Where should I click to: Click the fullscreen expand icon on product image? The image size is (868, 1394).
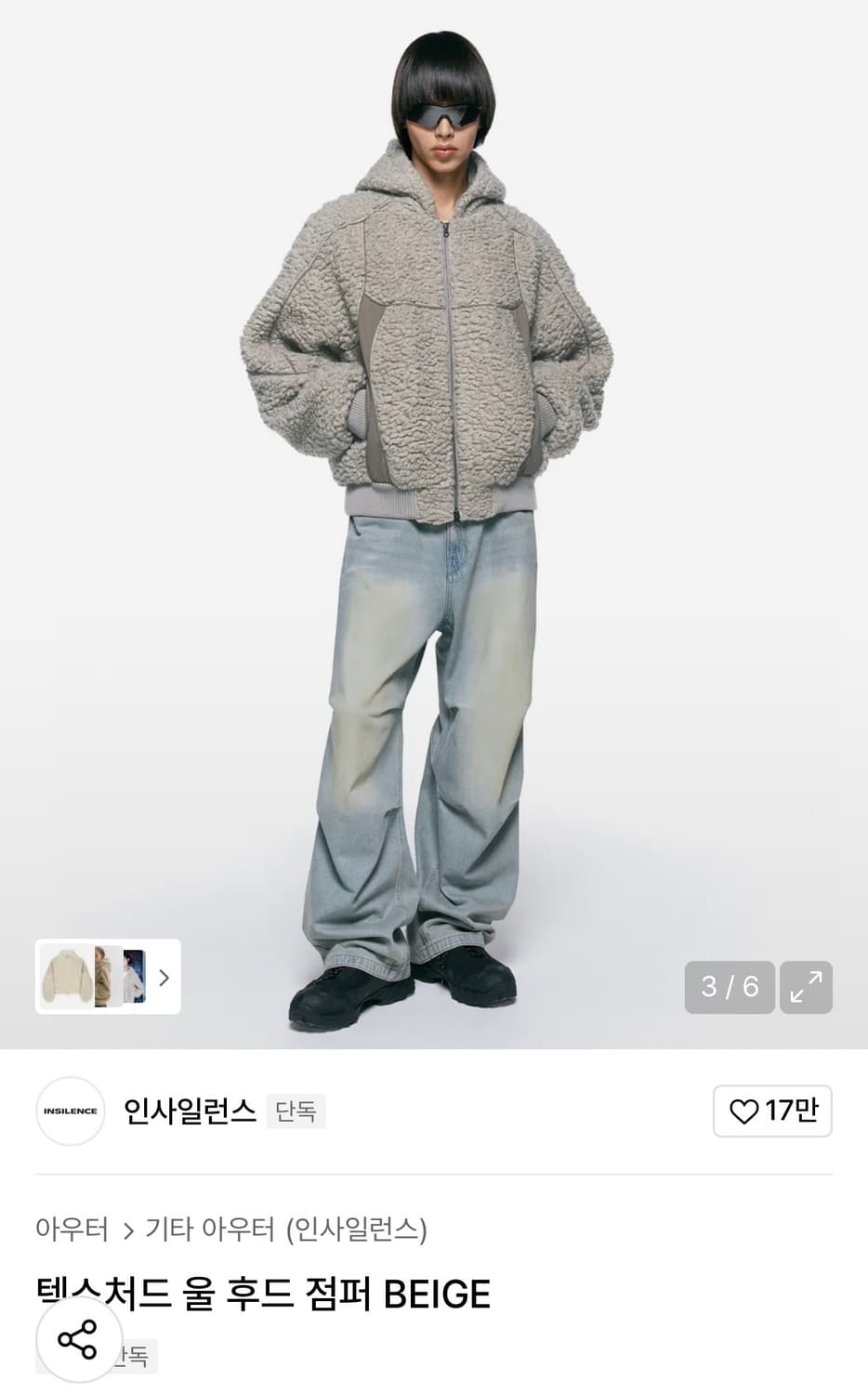coord(805,987)
